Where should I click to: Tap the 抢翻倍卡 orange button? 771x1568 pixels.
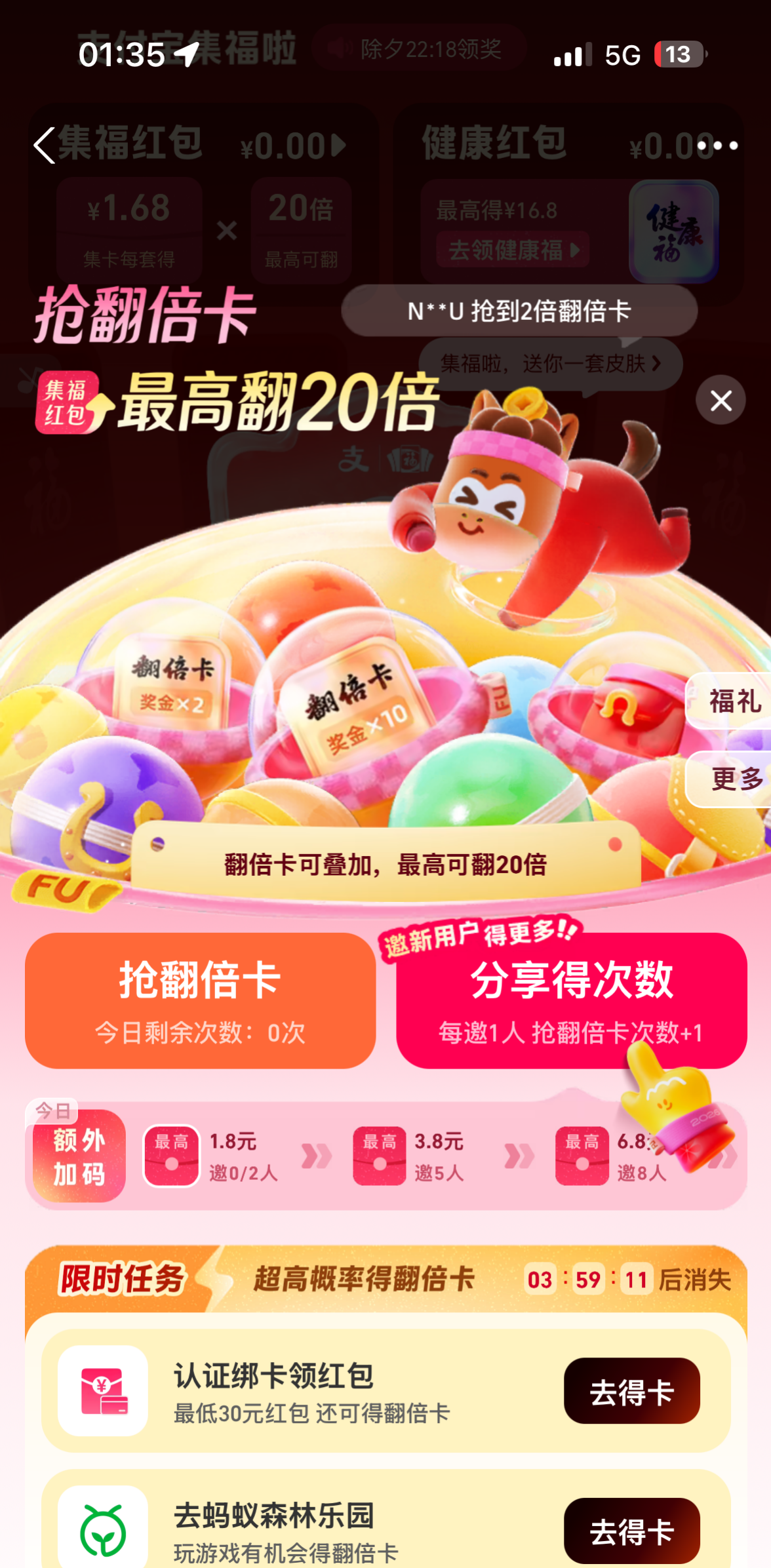click(200, 1000)
